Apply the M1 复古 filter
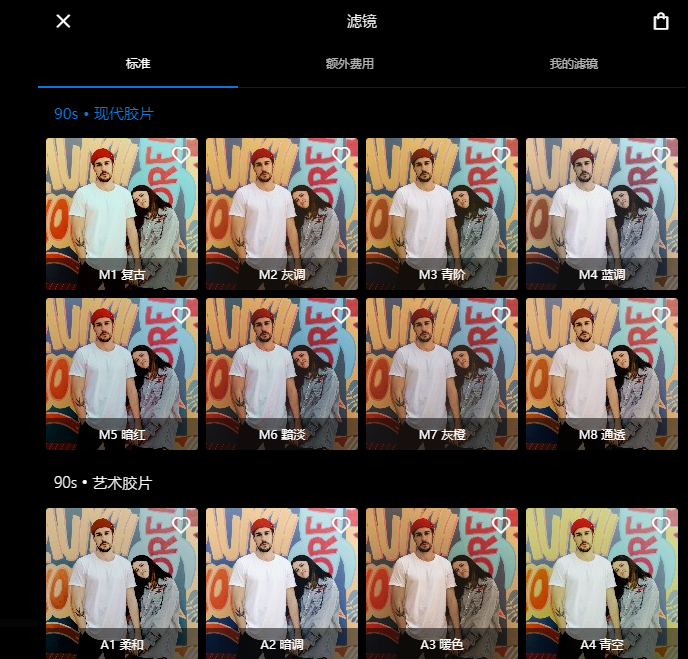The image size is (688, 659). [x=122, y=214]
